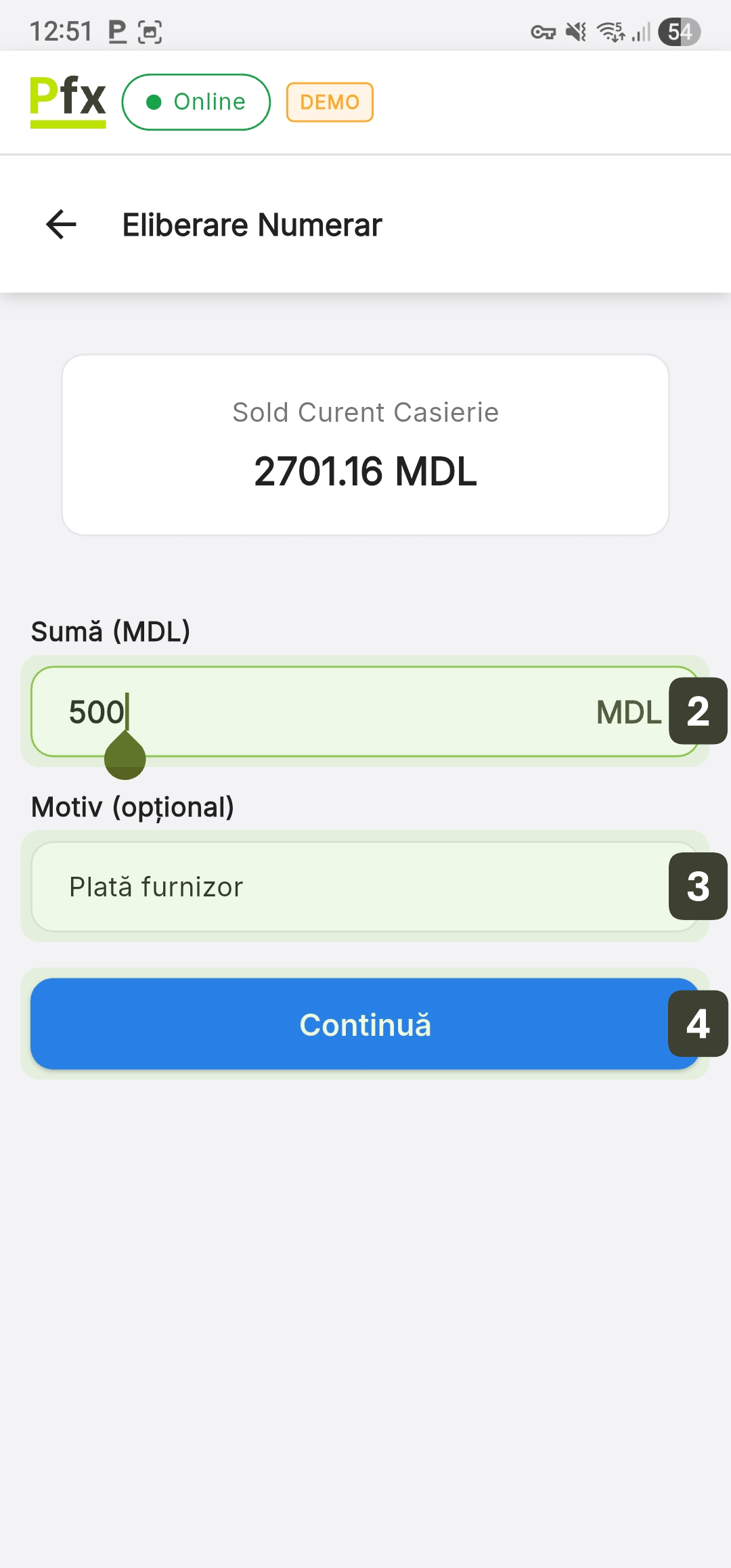Tap the Sumă (MDL) amount field
Viewport: 731px width, 1568px height.
click(x=352, y=712)
